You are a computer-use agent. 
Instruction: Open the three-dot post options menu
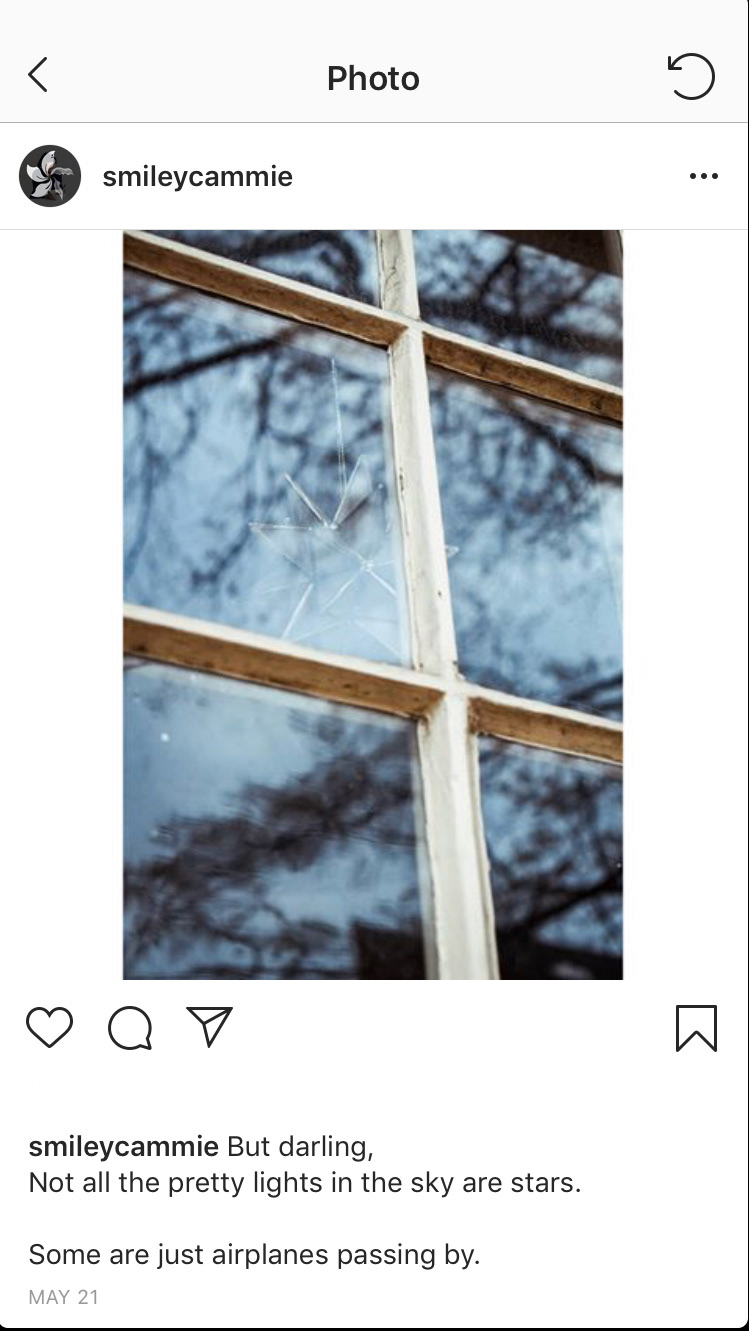coord(704,176)
